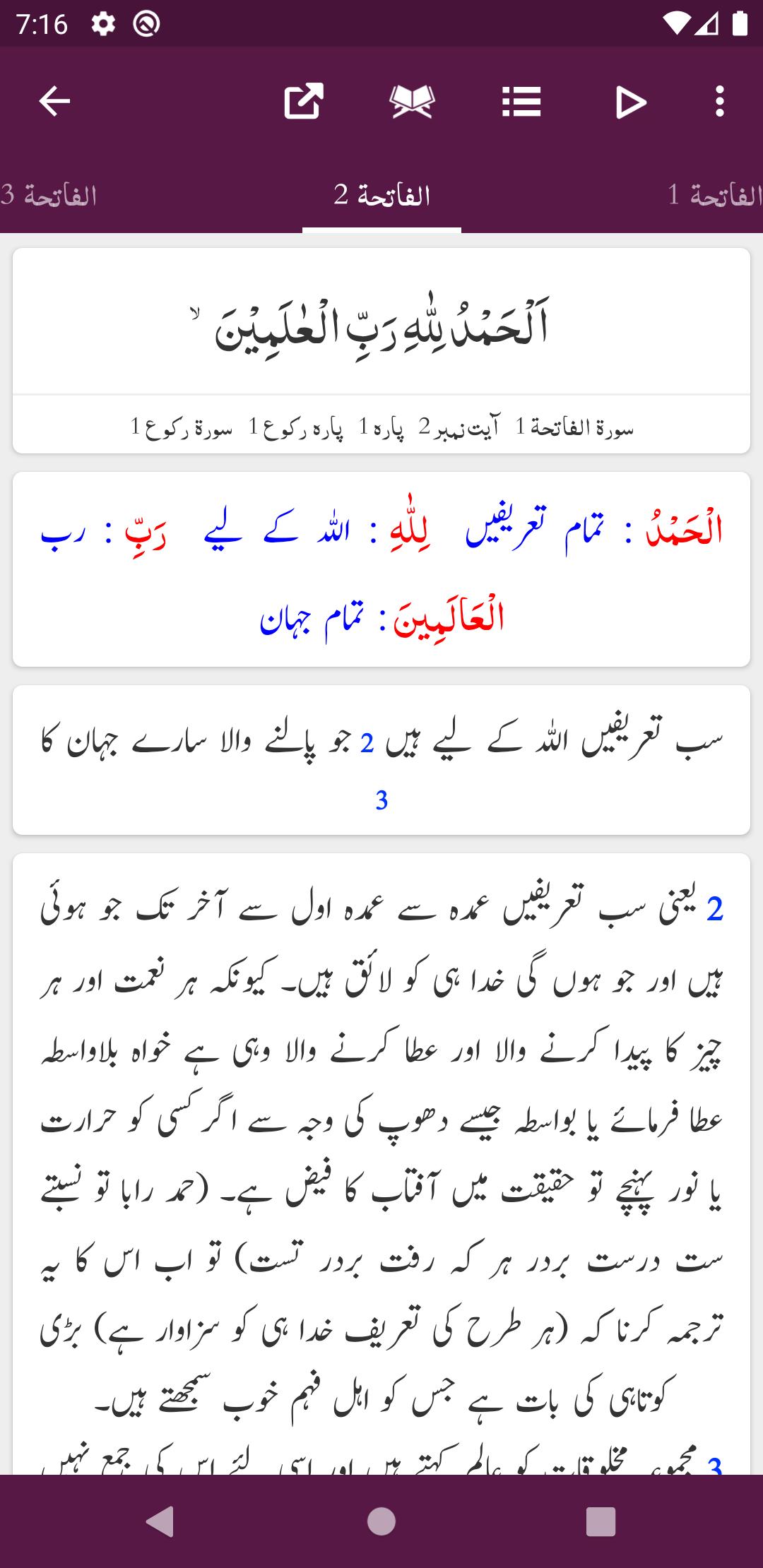Image resolution: width=763 pixels, height=1568 pixels.
Task: Switch to the الفاتحة 1 tab
Action: click(714, 196)
